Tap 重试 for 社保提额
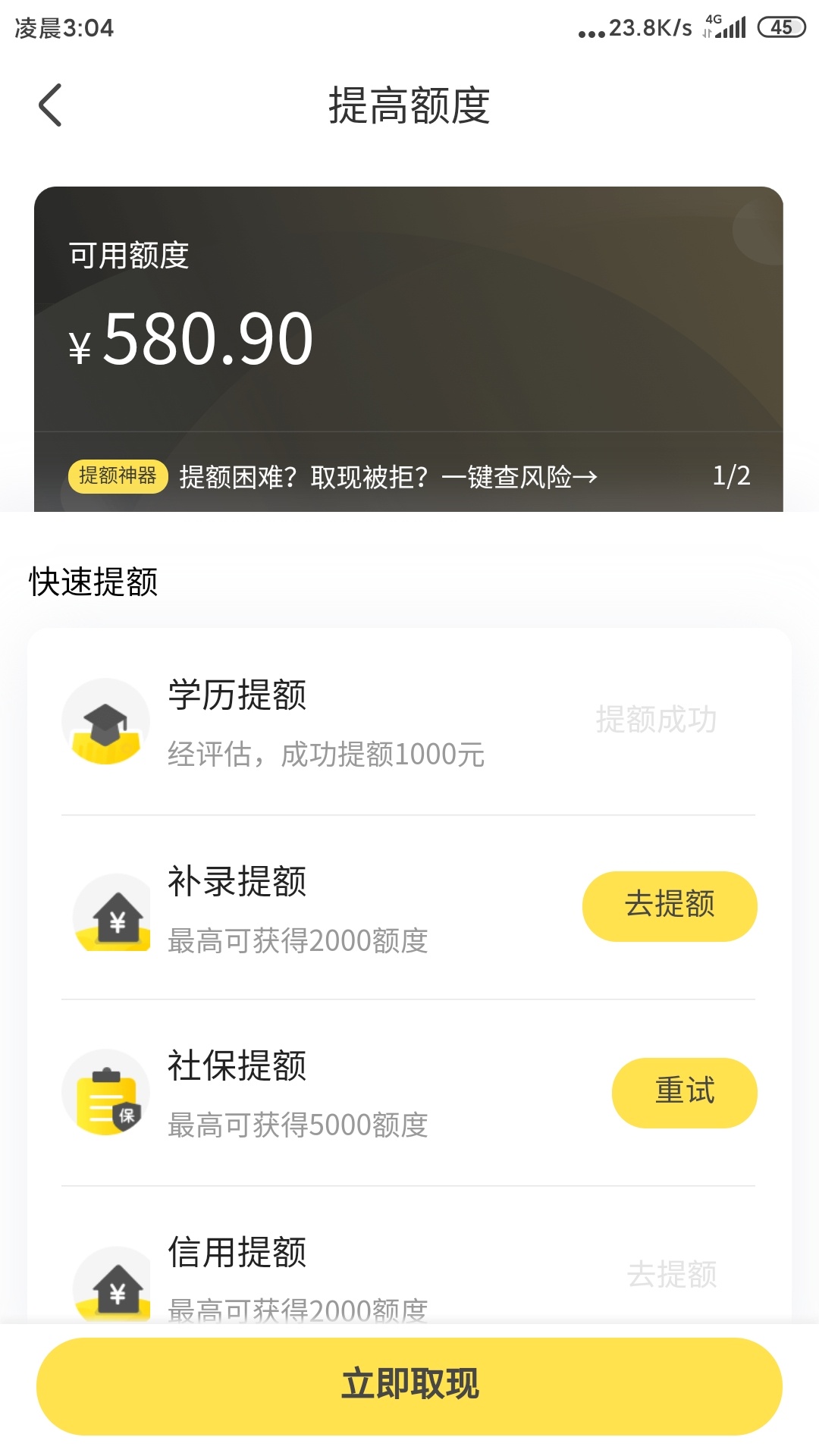Viewport: 819px width, 1456px height. [684, 1092]
